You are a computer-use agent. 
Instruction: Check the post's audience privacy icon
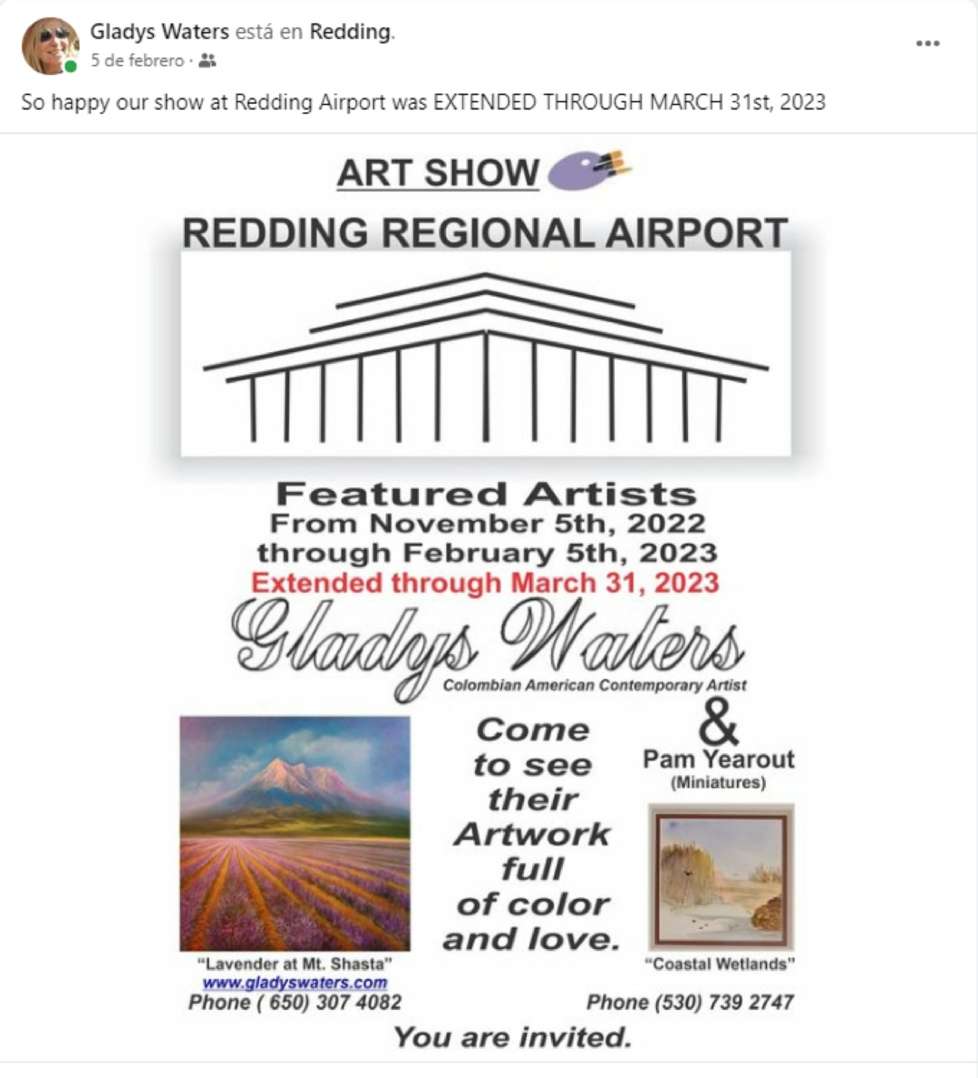(x=207, y=61)
